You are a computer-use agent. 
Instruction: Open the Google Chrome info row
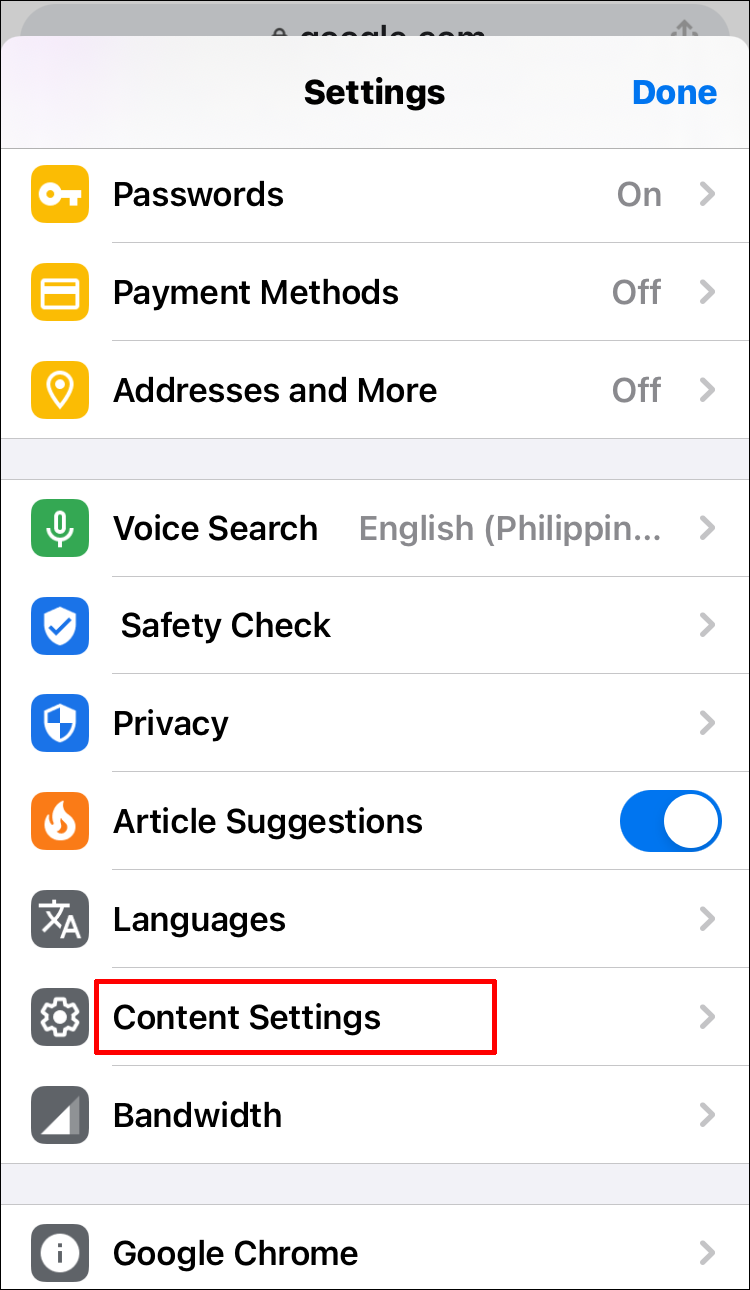coord(375,1252)
